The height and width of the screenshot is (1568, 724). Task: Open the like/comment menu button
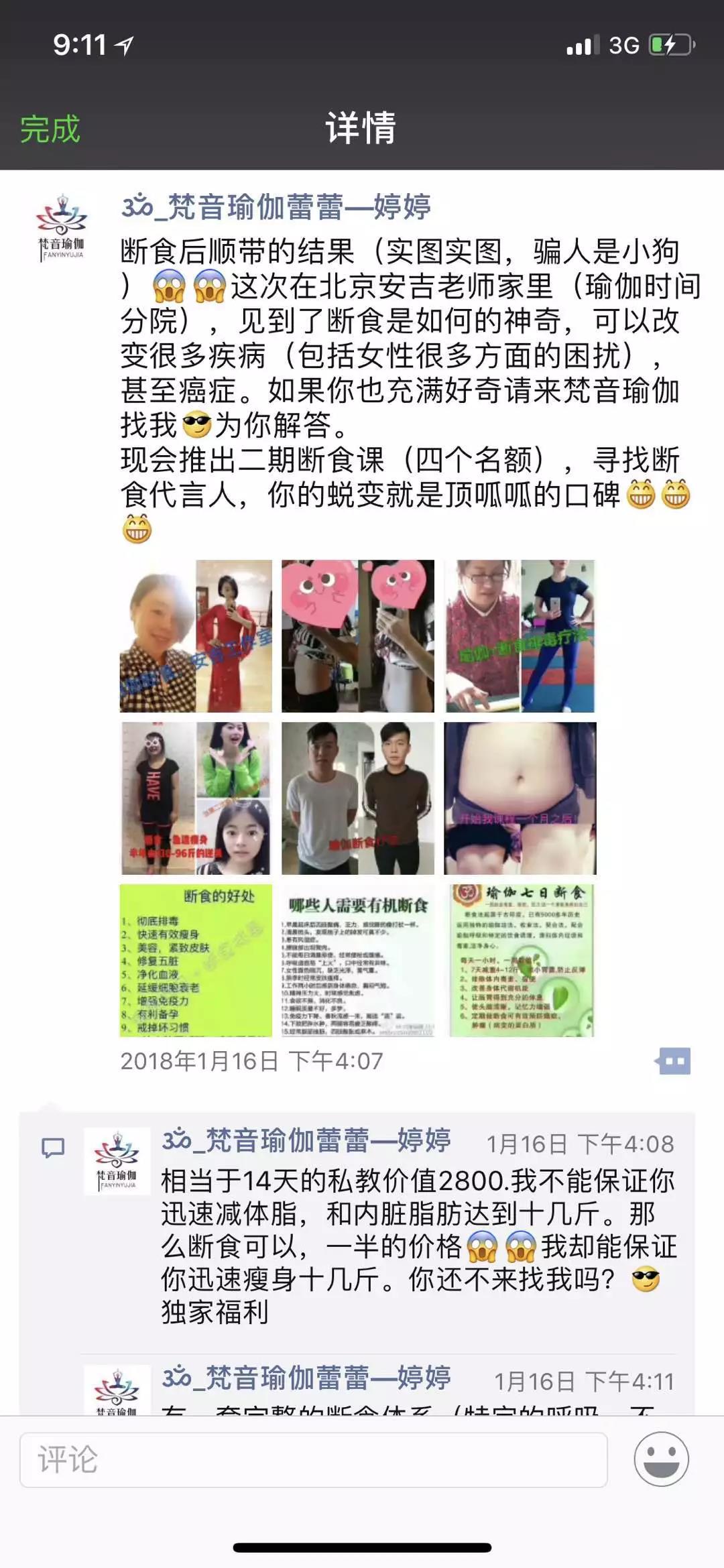coord(673,1061)
